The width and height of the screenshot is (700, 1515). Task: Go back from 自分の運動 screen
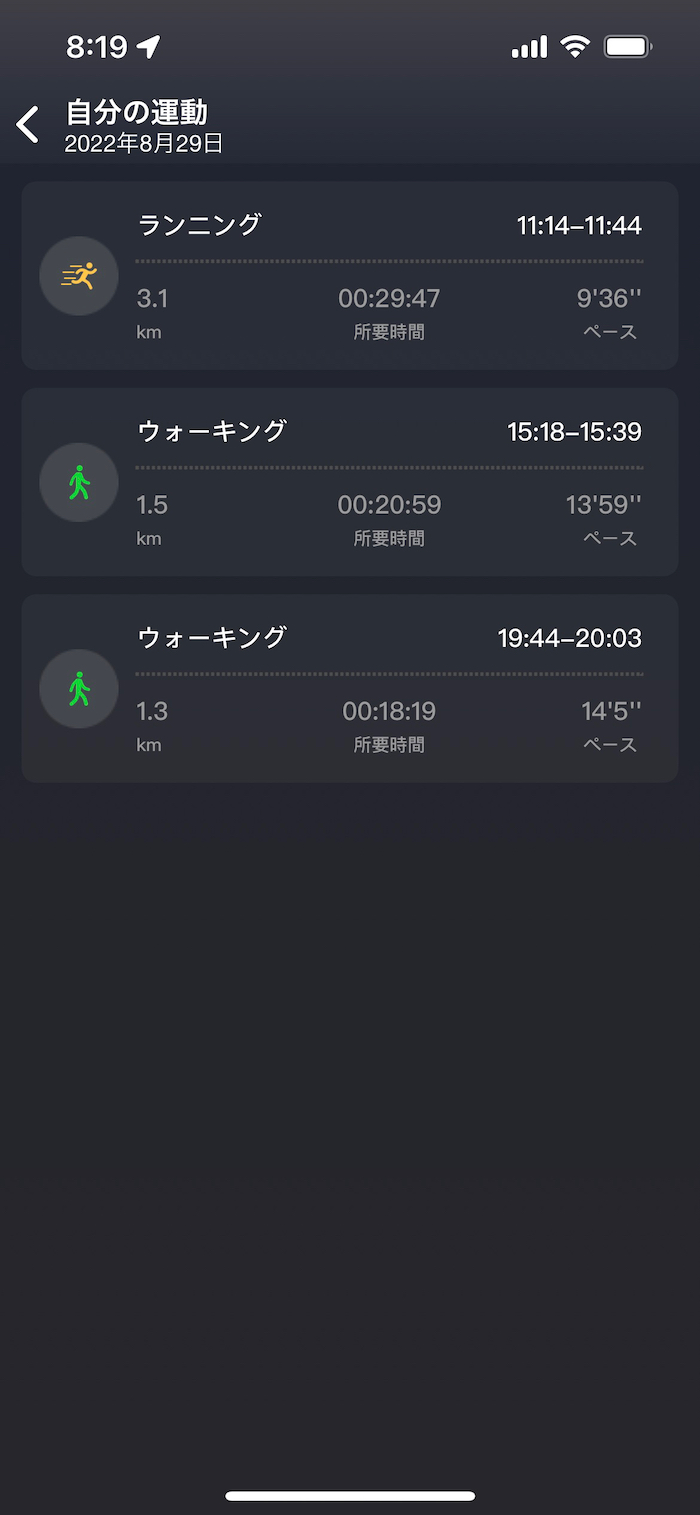coord(28,125)
